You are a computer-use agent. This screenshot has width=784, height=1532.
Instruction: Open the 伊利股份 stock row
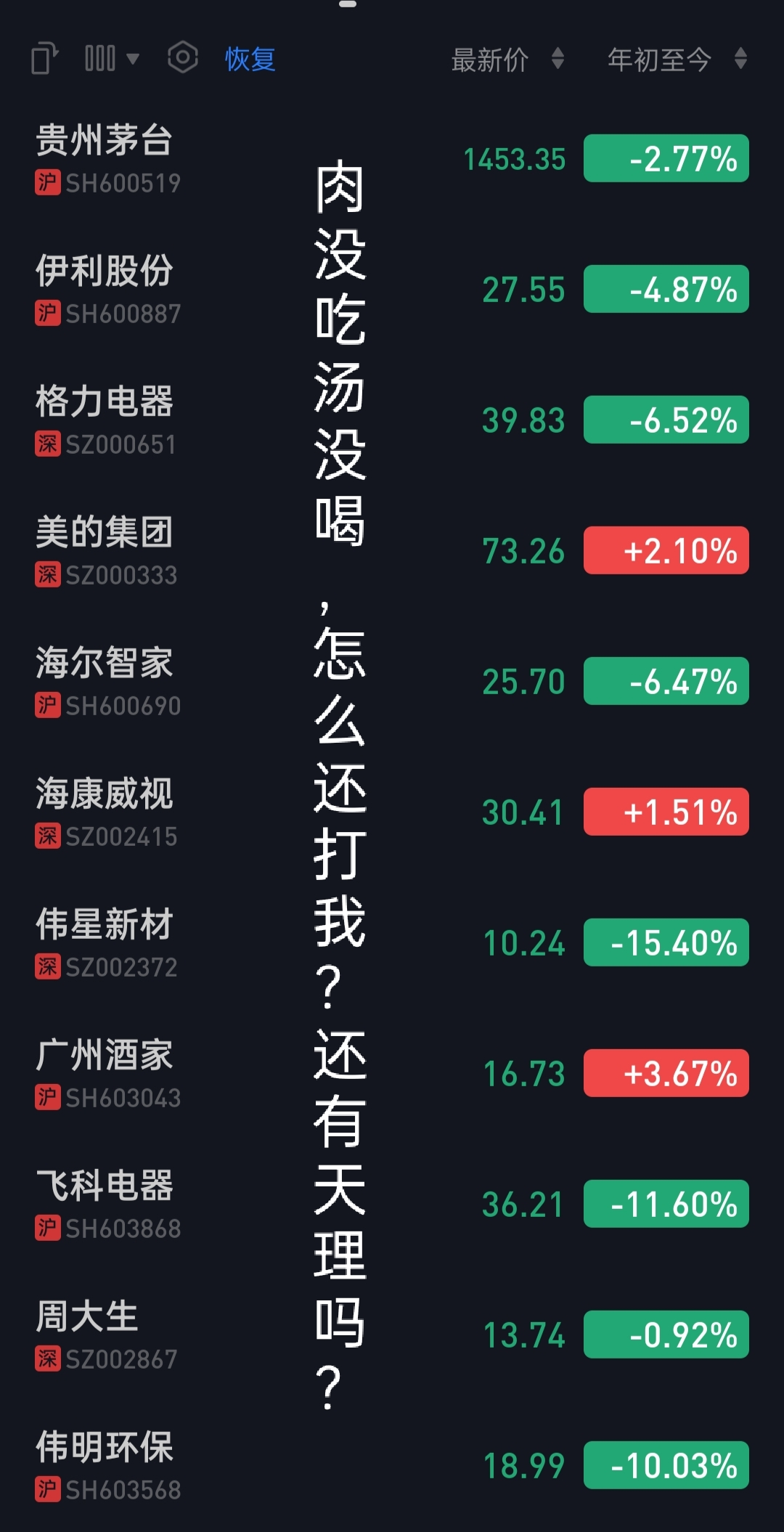point(105,289)
